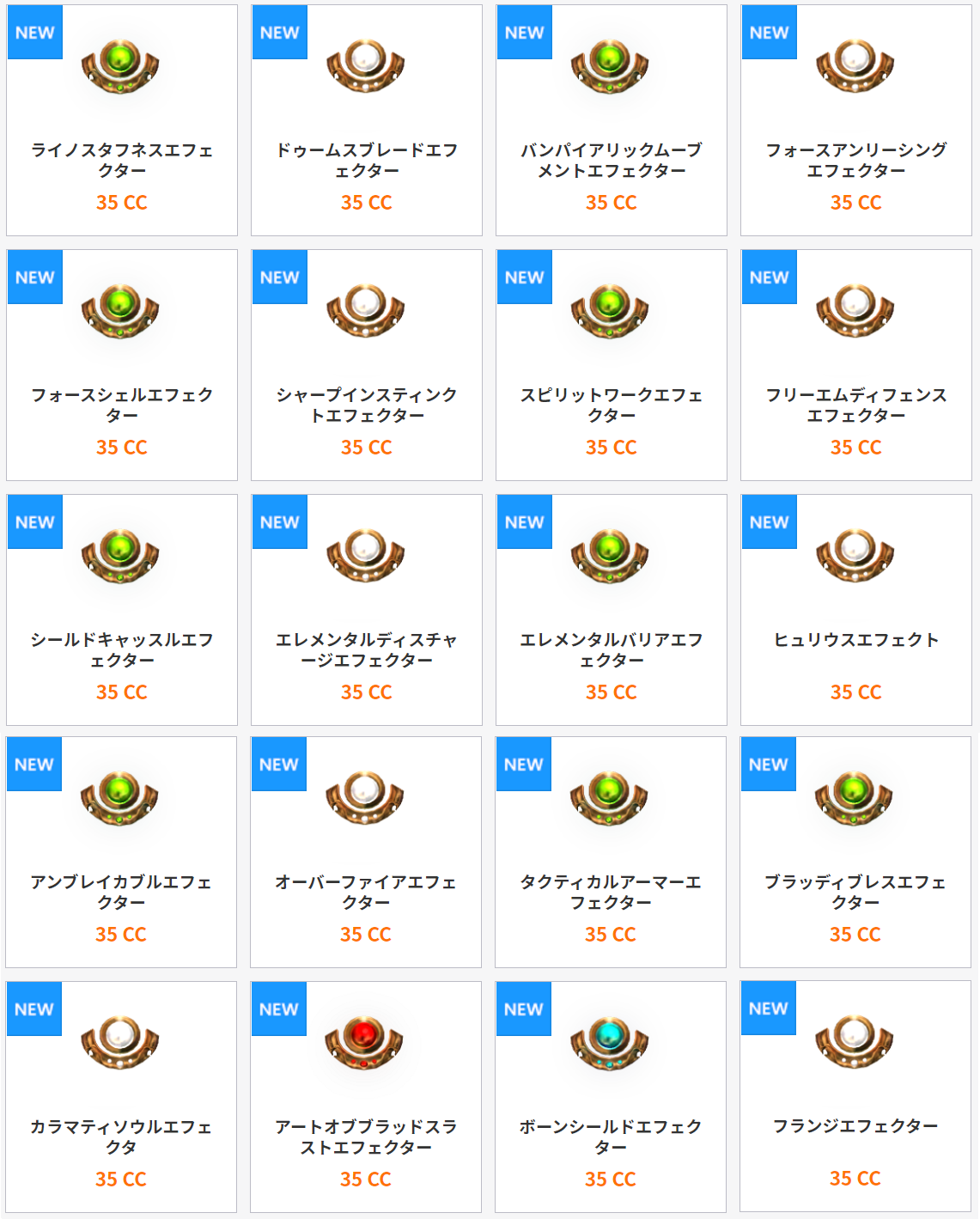Tap the フォースシェルエフェクター item
Viewport: 980px width, 1219px height.
[121, 365]
